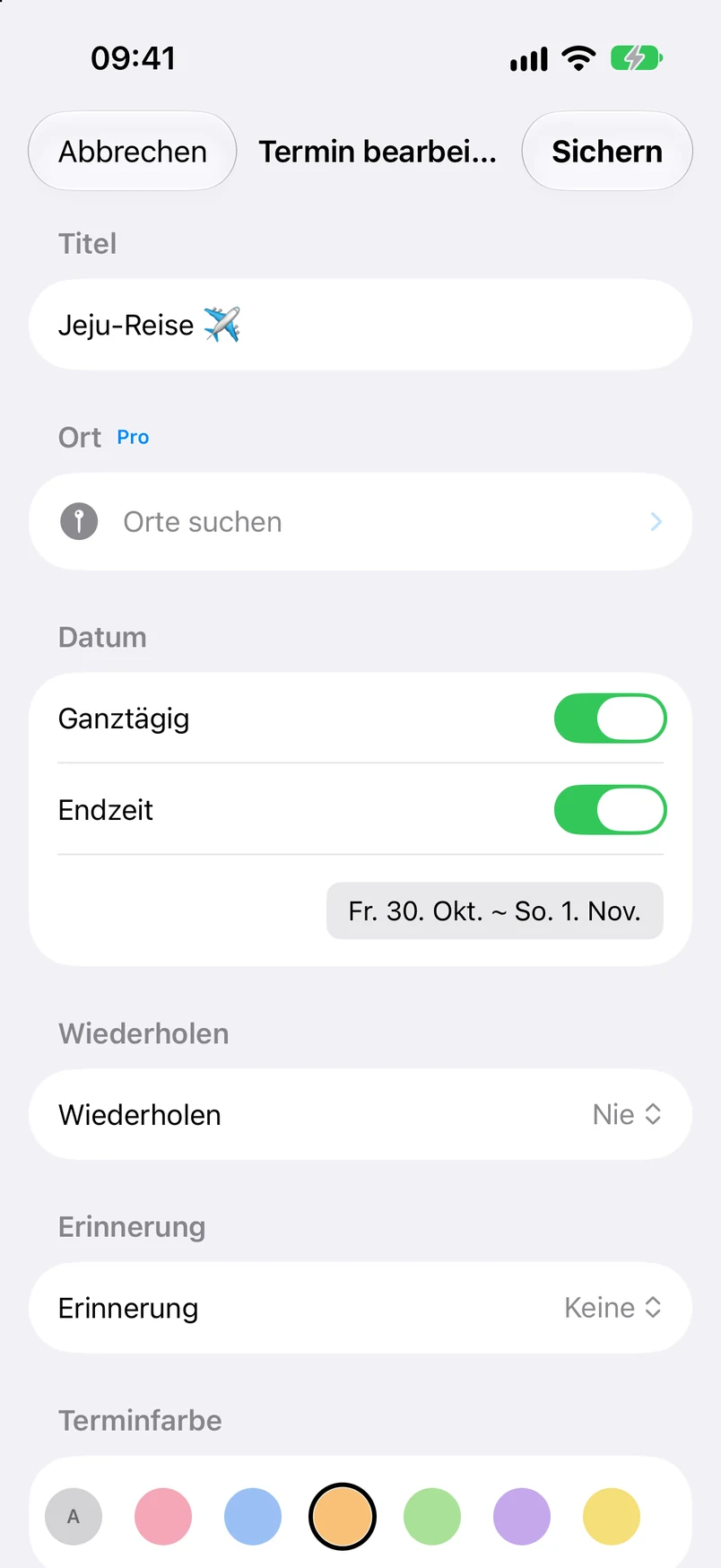Set event color to green
Image resolution: width=721 pixels, height=1568 pixels.
point(432,1516)
